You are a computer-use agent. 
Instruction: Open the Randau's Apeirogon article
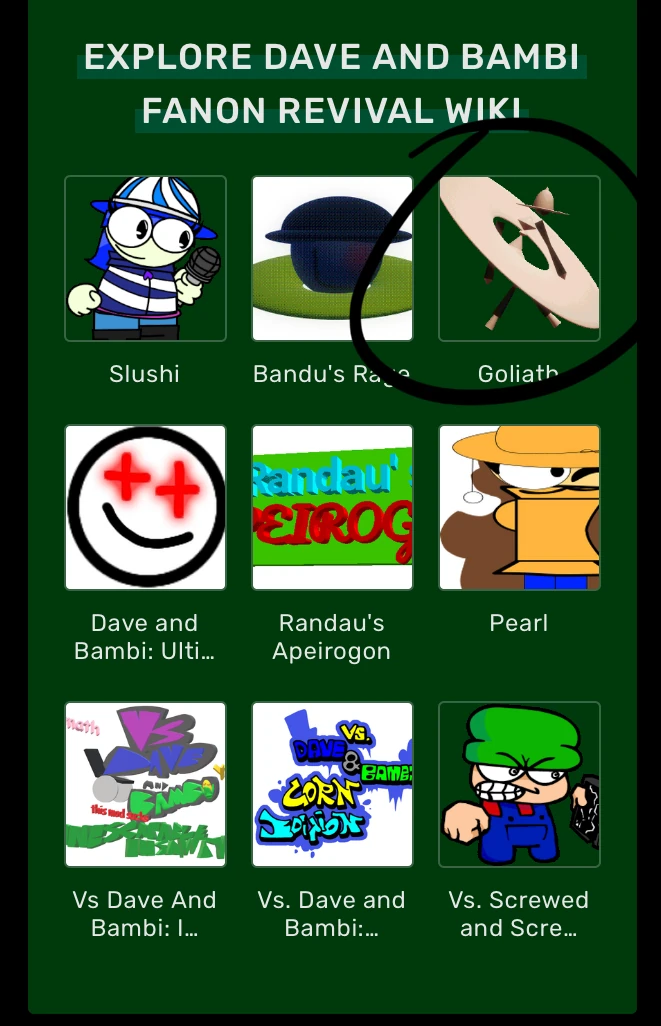point(332,508)
